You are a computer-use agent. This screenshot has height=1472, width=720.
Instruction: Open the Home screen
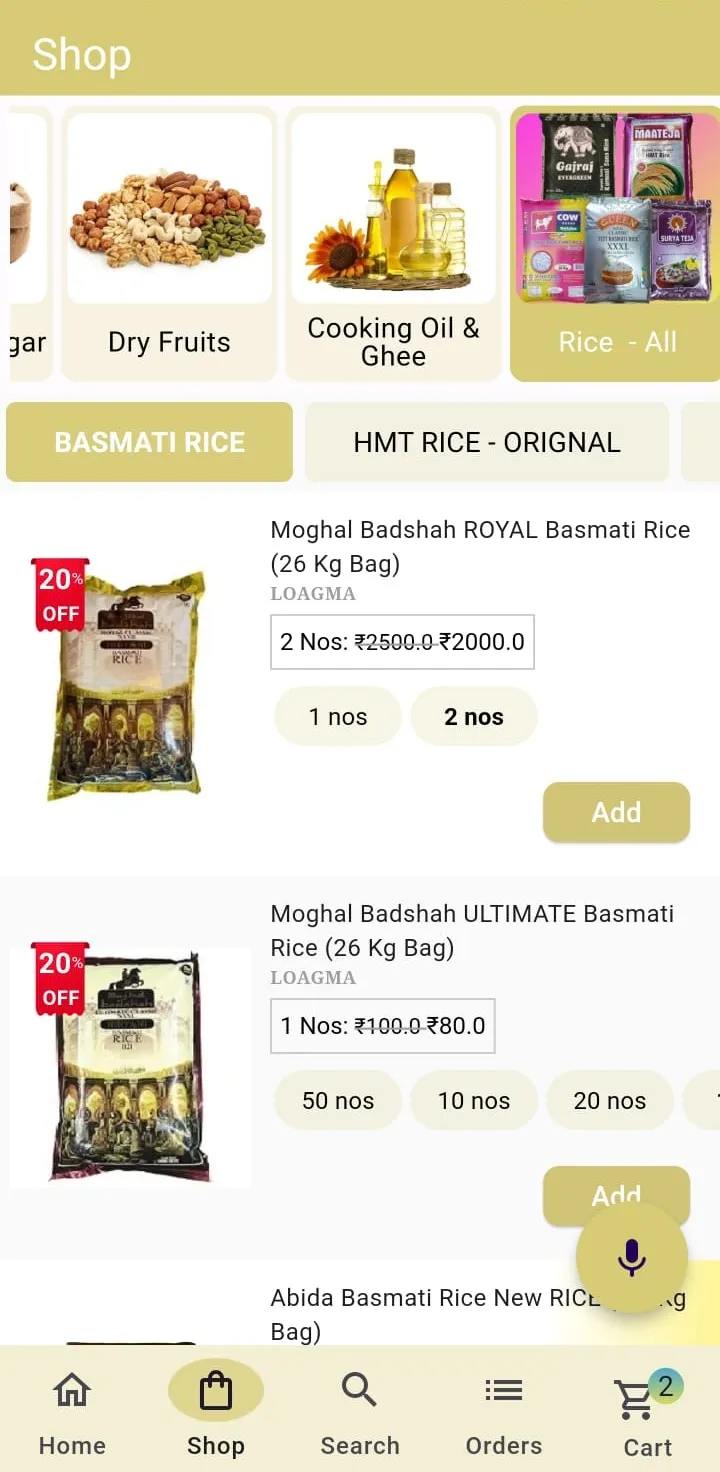tap(71, 1410)
